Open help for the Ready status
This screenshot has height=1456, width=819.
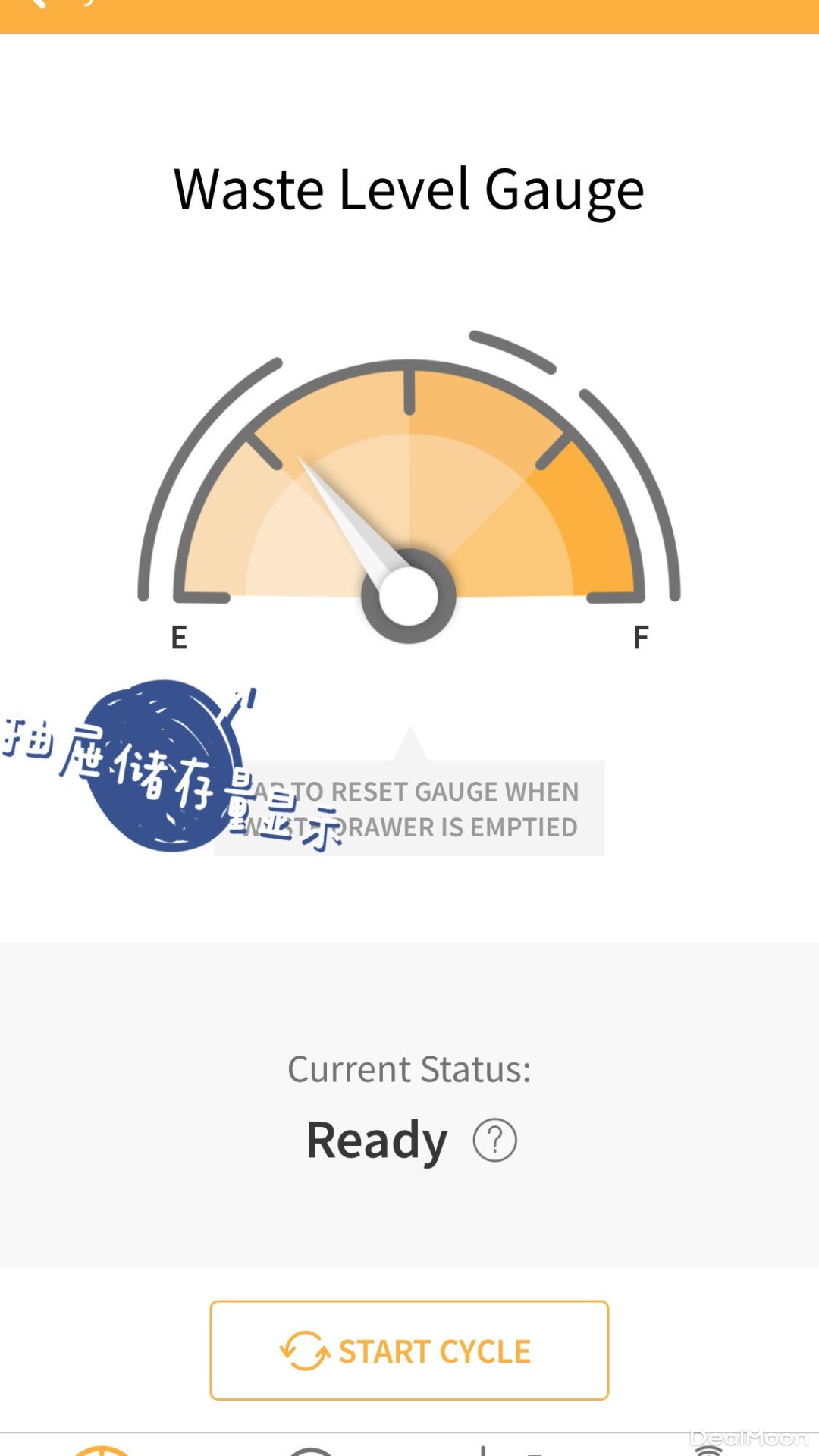pos(494,1140)
